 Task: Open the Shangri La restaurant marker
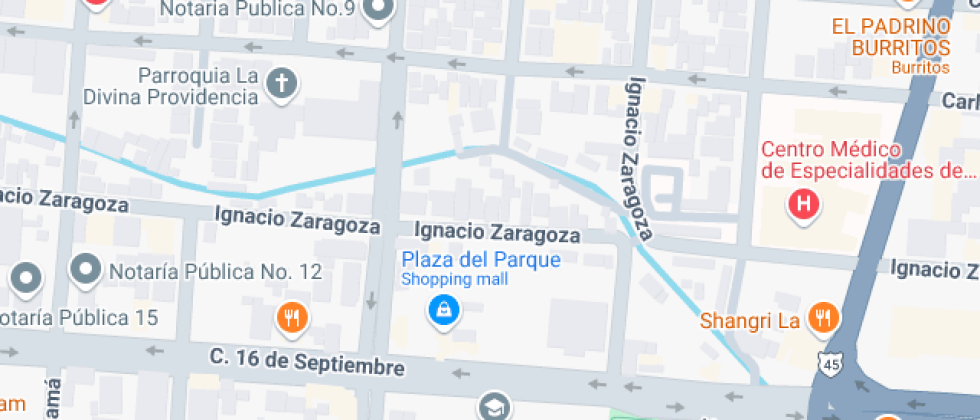click(824, 319)
